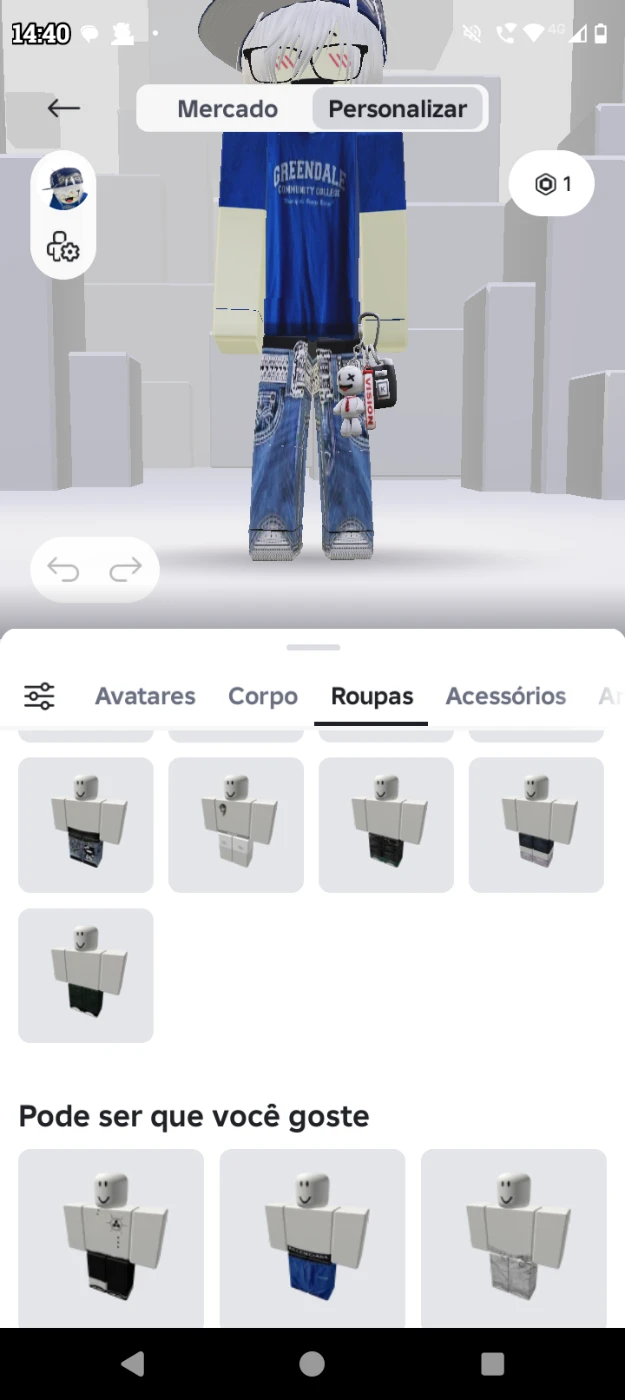Select the Personalizar segment

(397, 109)
